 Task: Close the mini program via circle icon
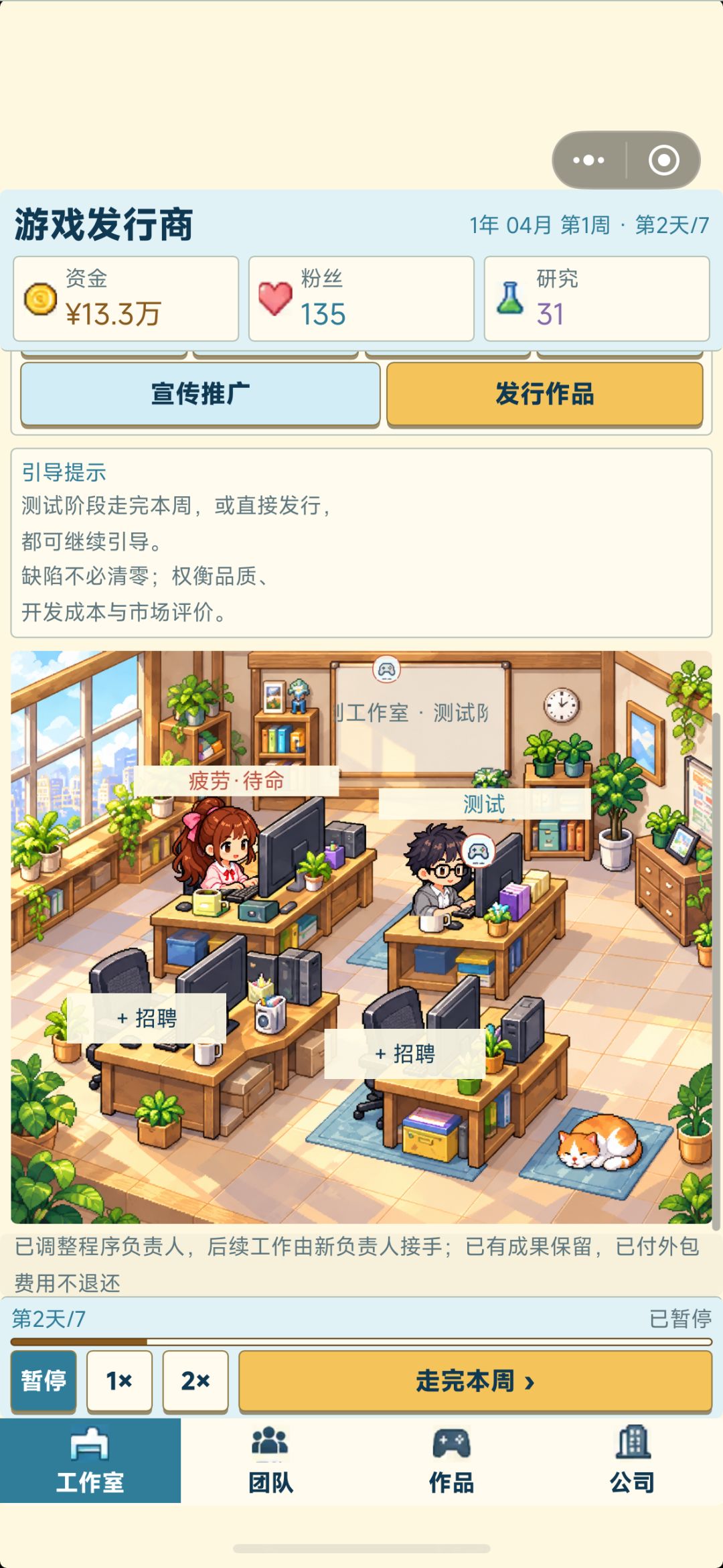pos(663,160)
